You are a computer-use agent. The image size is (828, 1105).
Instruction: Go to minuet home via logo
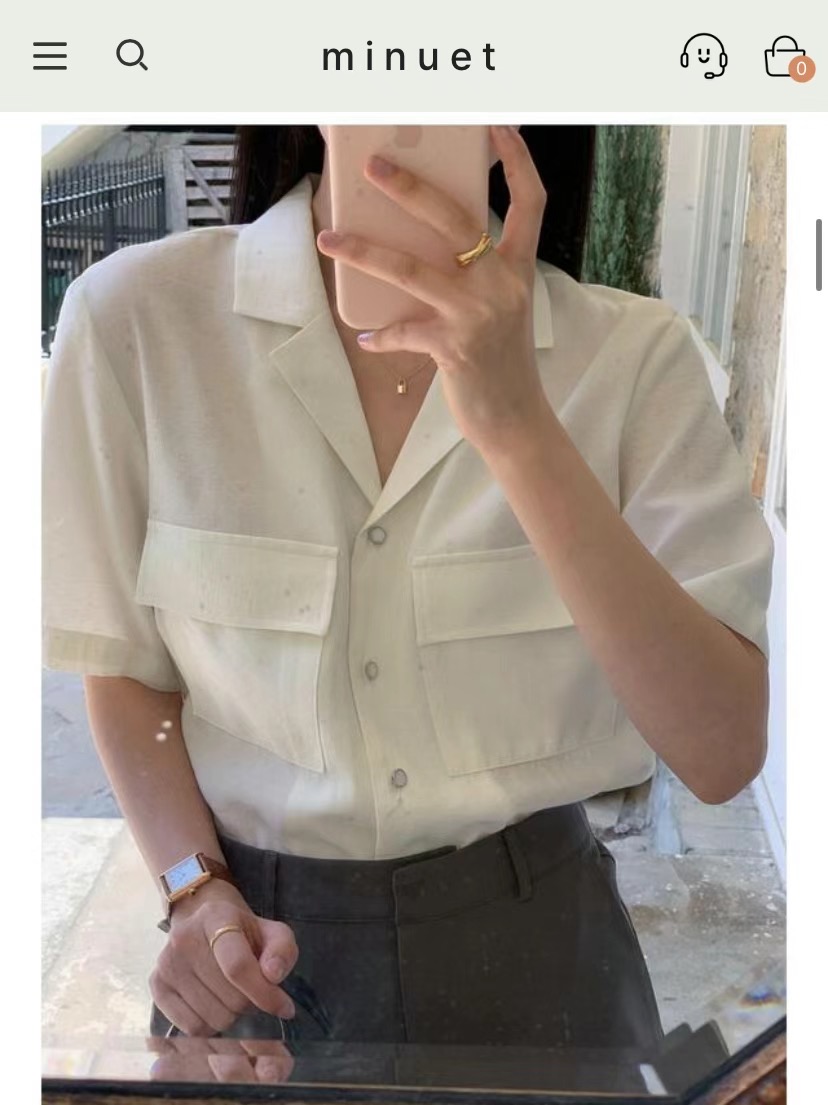(x=410, y=57)
